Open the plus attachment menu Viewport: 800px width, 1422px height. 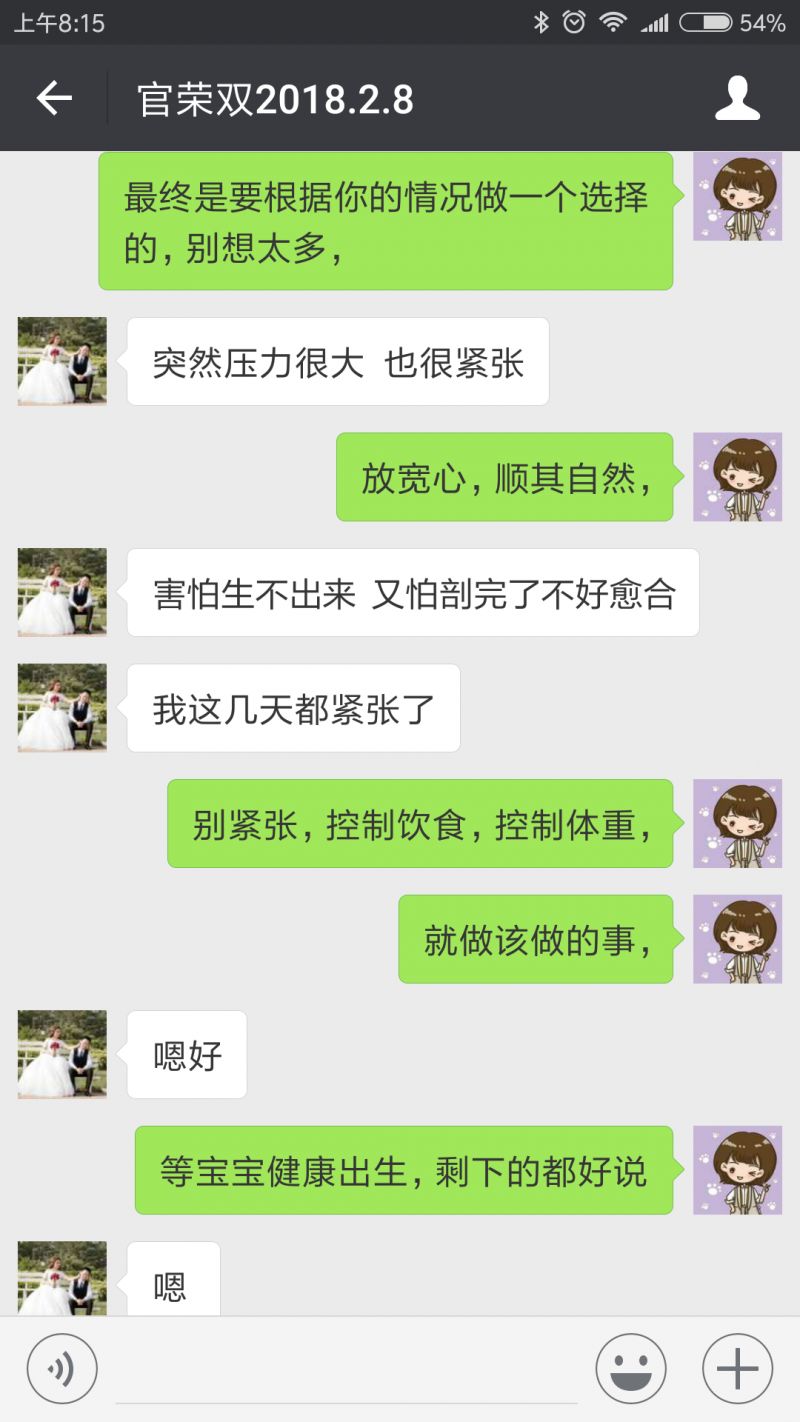738,1368
